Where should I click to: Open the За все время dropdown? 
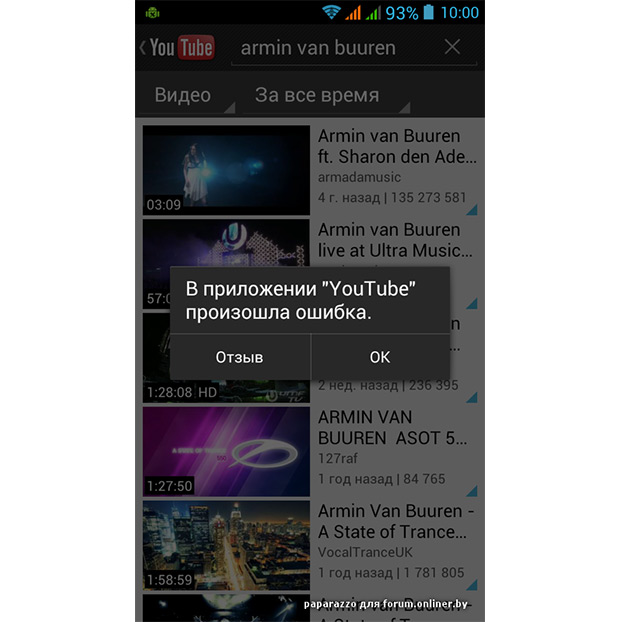(x=320, y=96)
